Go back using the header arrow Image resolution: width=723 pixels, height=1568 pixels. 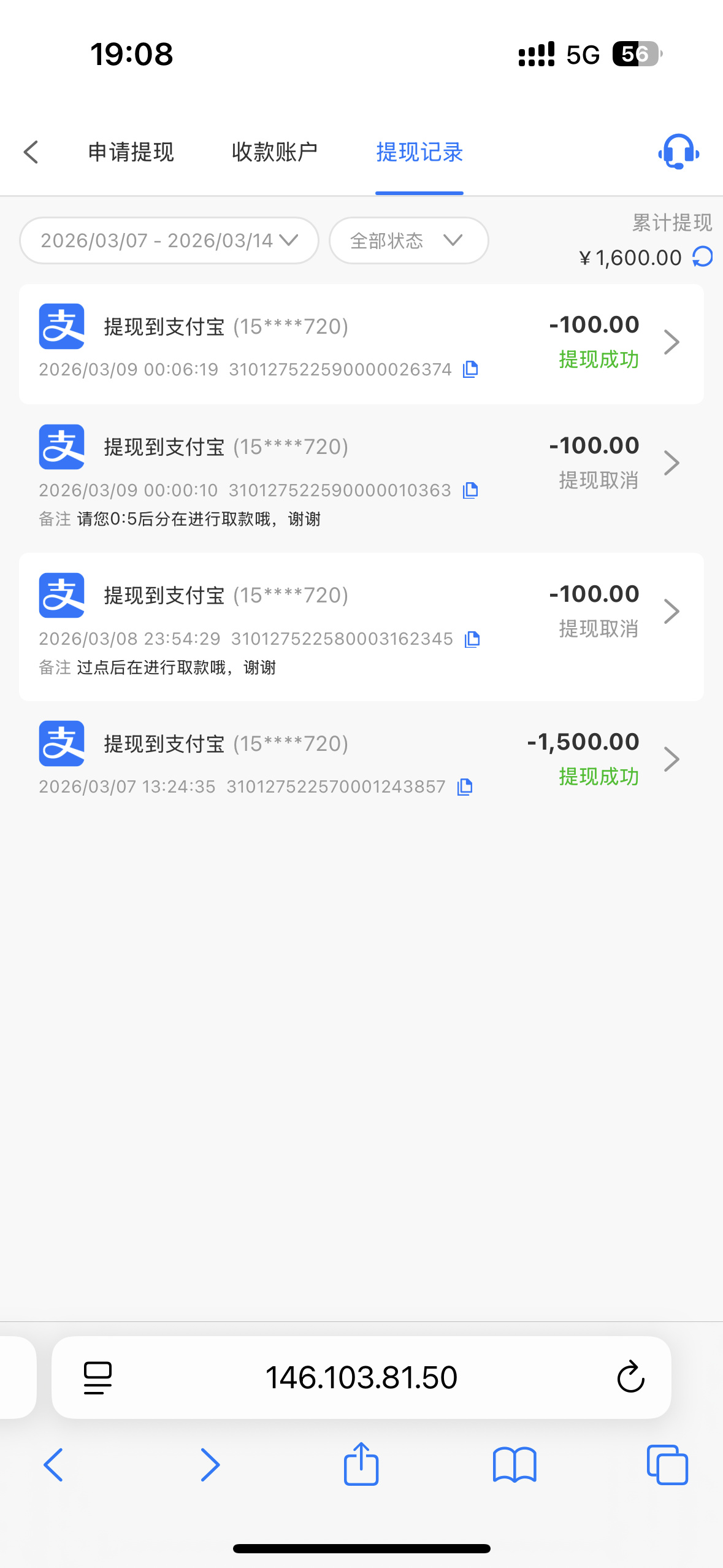click(x=31, y=152)
